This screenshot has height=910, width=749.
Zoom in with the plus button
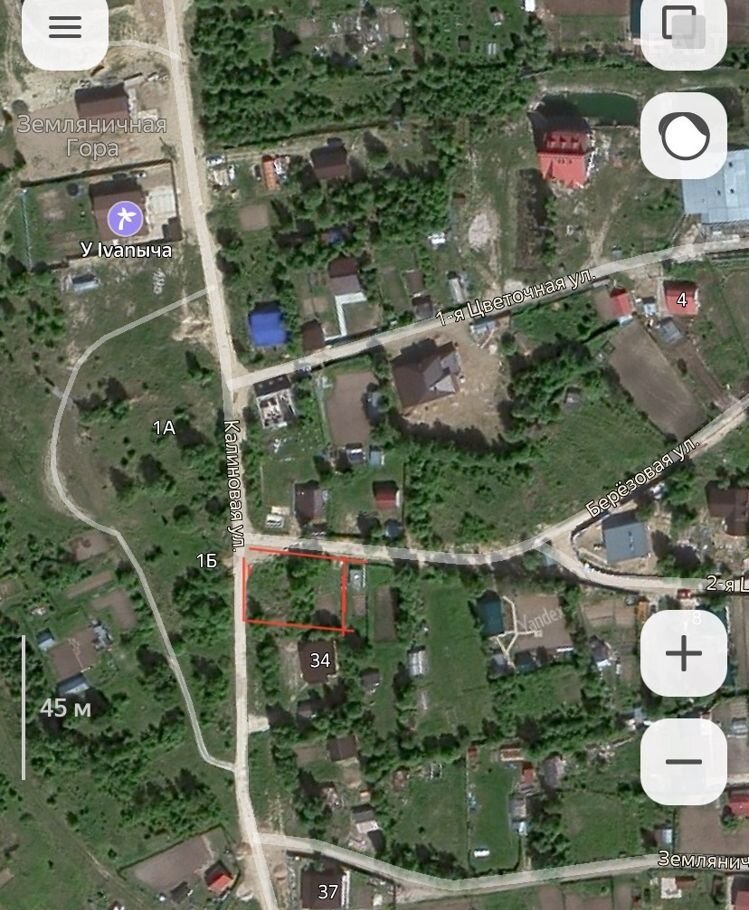[x=684, y=654]
